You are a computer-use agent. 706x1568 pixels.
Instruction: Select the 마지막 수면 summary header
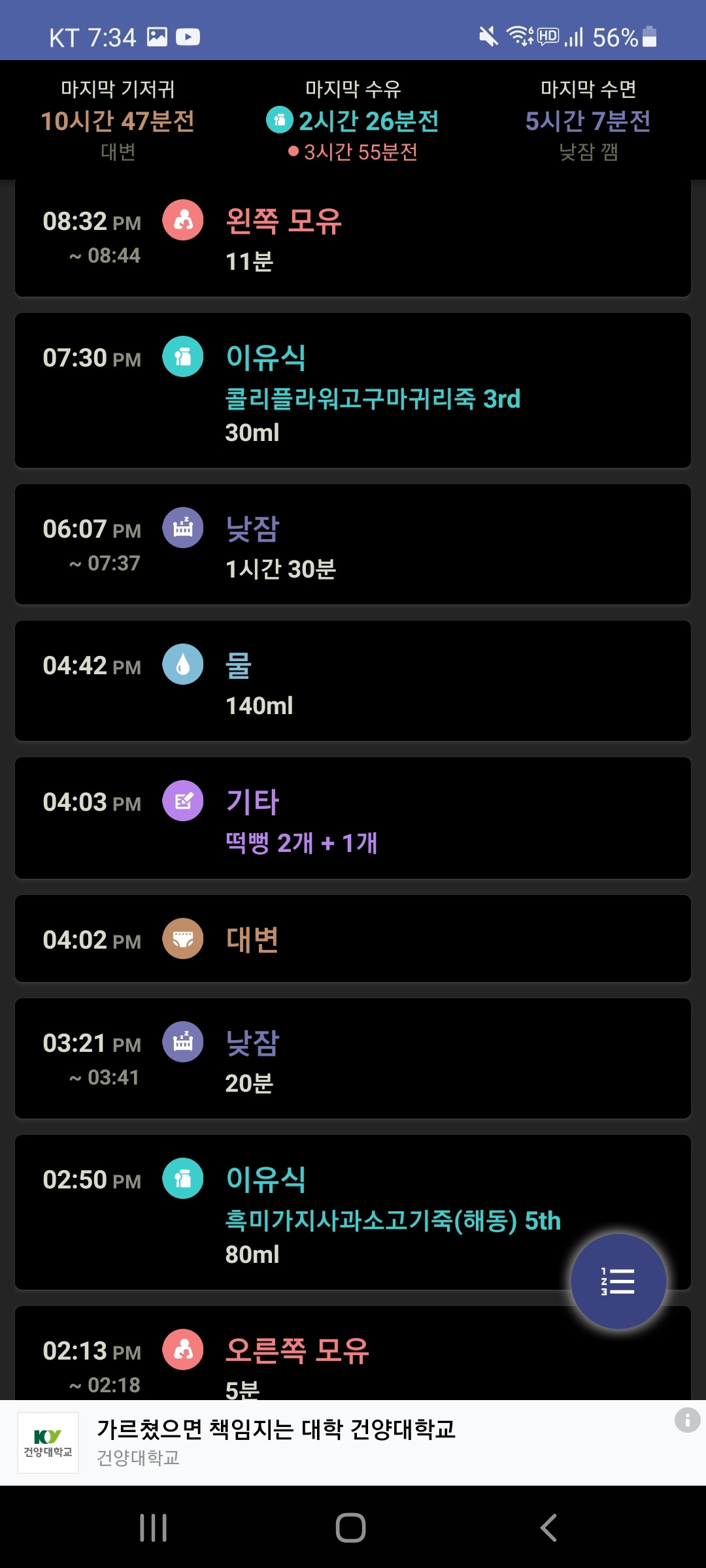pyautogui.click(x=588, y=118)
